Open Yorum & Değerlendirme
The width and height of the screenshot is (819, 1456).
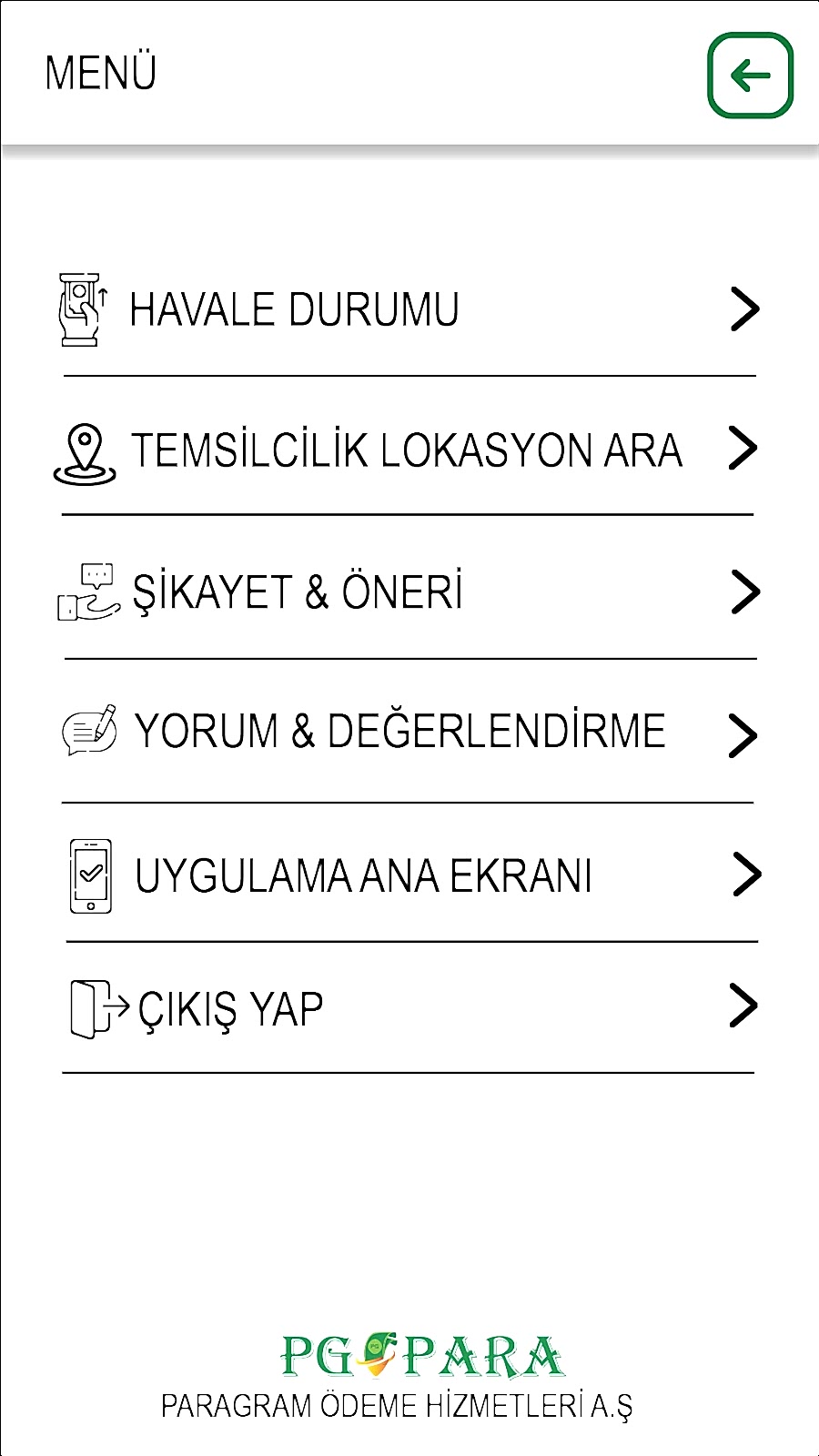pyautogui.click(x=408, y=733)
